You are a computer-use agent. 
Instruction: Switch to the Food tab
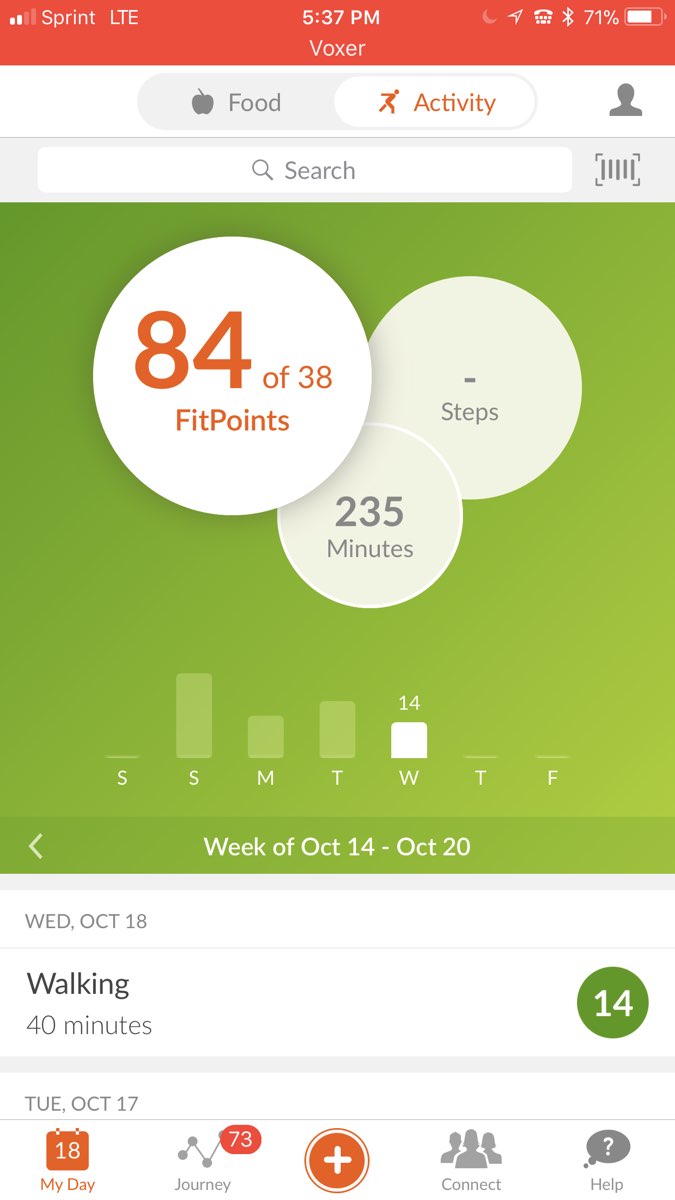(236, 102)
